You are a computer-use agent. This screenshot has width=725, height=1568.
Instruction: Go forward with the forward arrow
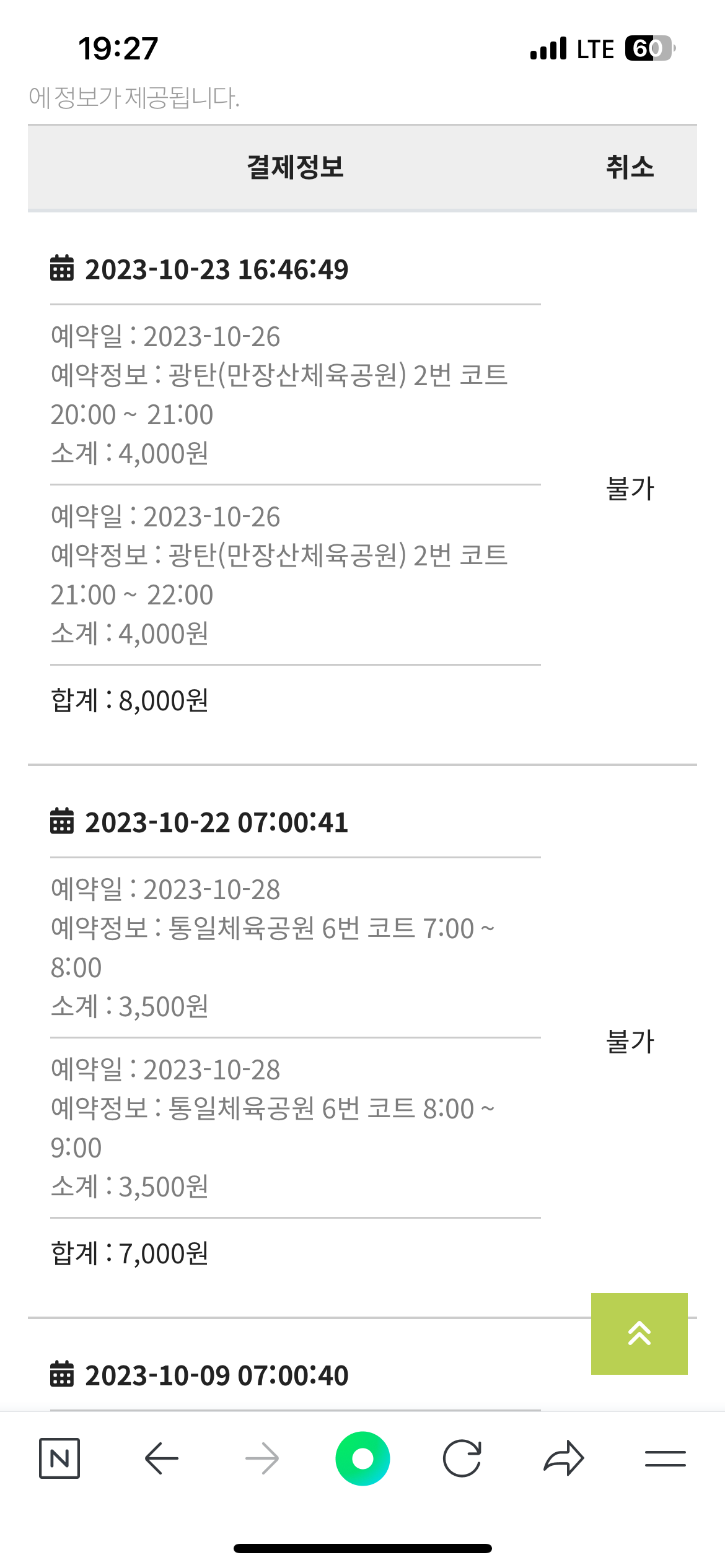pyautogui.click(x=262, y=1458)
